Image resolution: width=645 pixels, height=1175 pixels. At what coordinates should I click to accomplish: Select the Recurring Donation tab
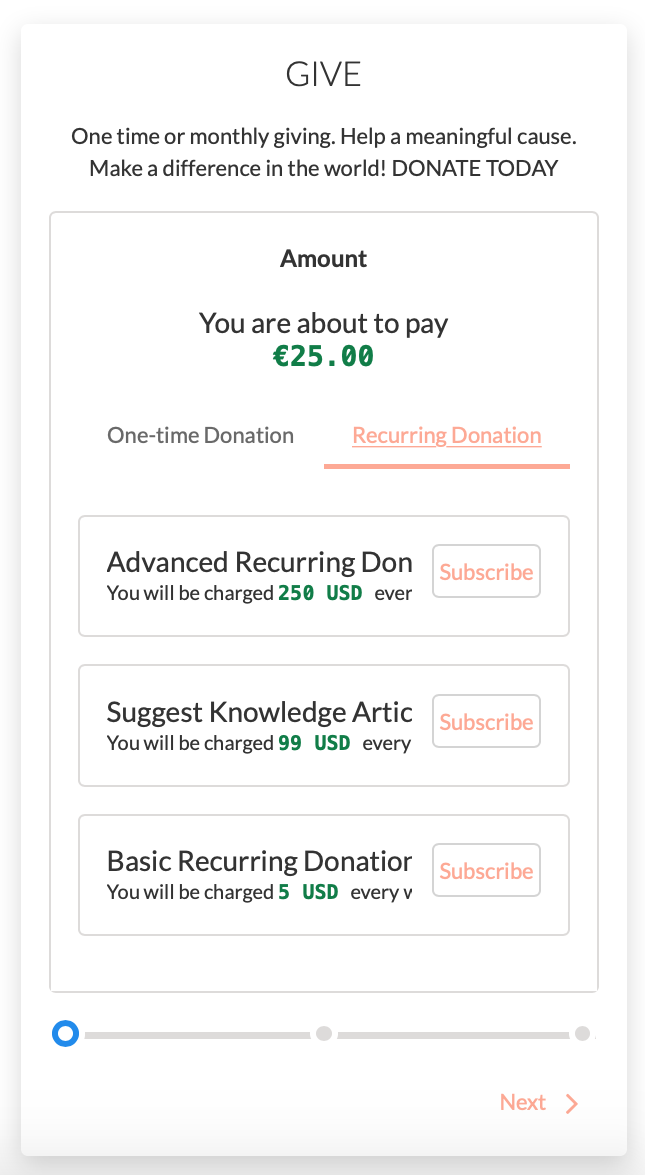[x=447, y=436]
